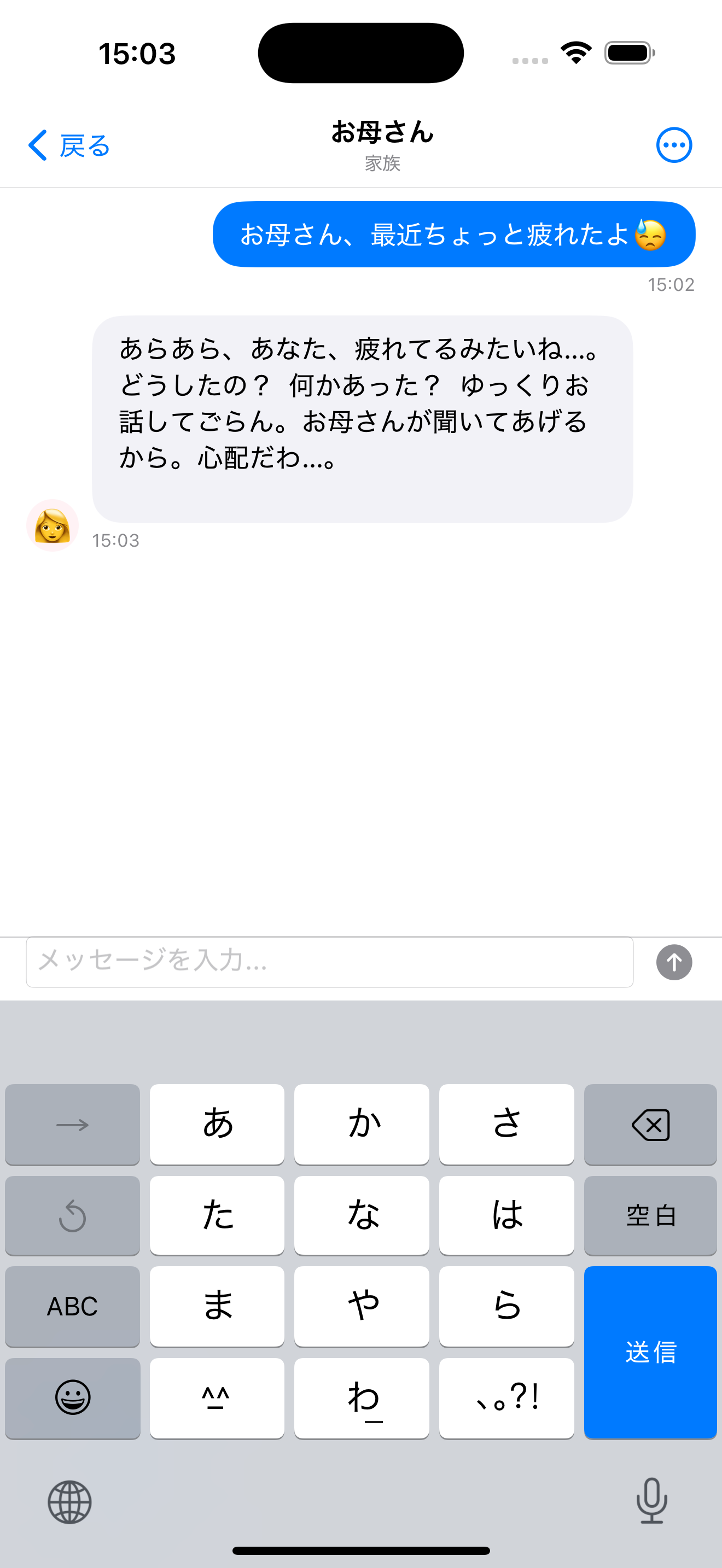722x1568 pixels.
Task: Tap the undo arrow key on keyboard
Action: [x=72, y=1215]
